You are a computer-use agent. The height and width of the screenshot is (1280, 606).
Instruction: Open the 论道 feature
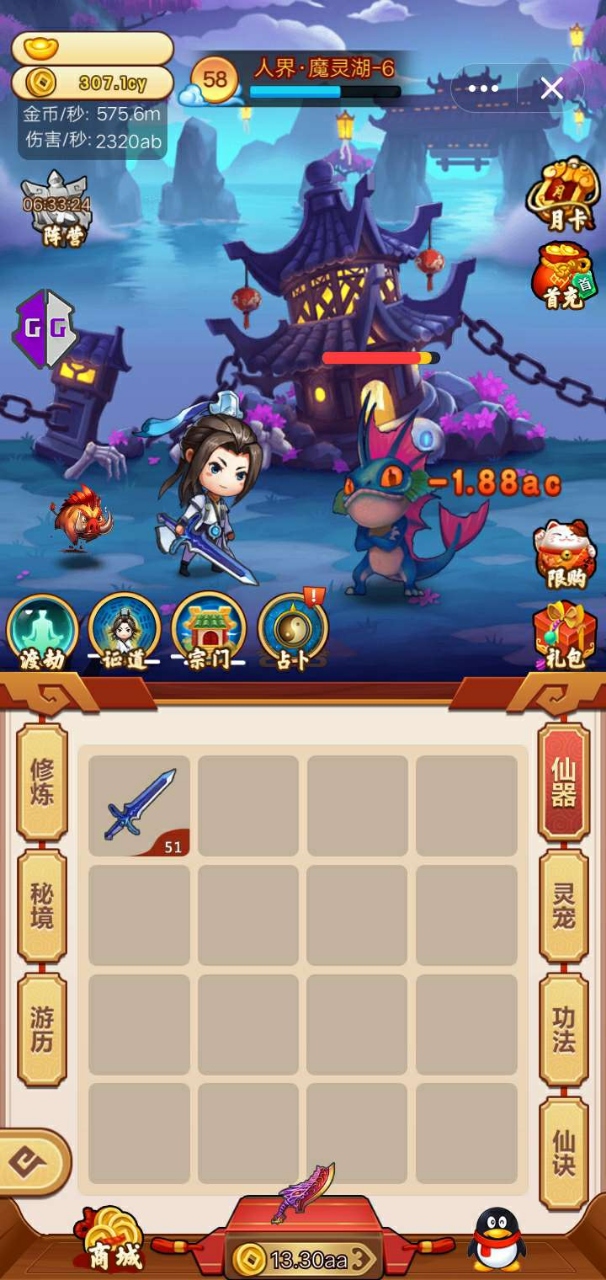click(124, 632)
